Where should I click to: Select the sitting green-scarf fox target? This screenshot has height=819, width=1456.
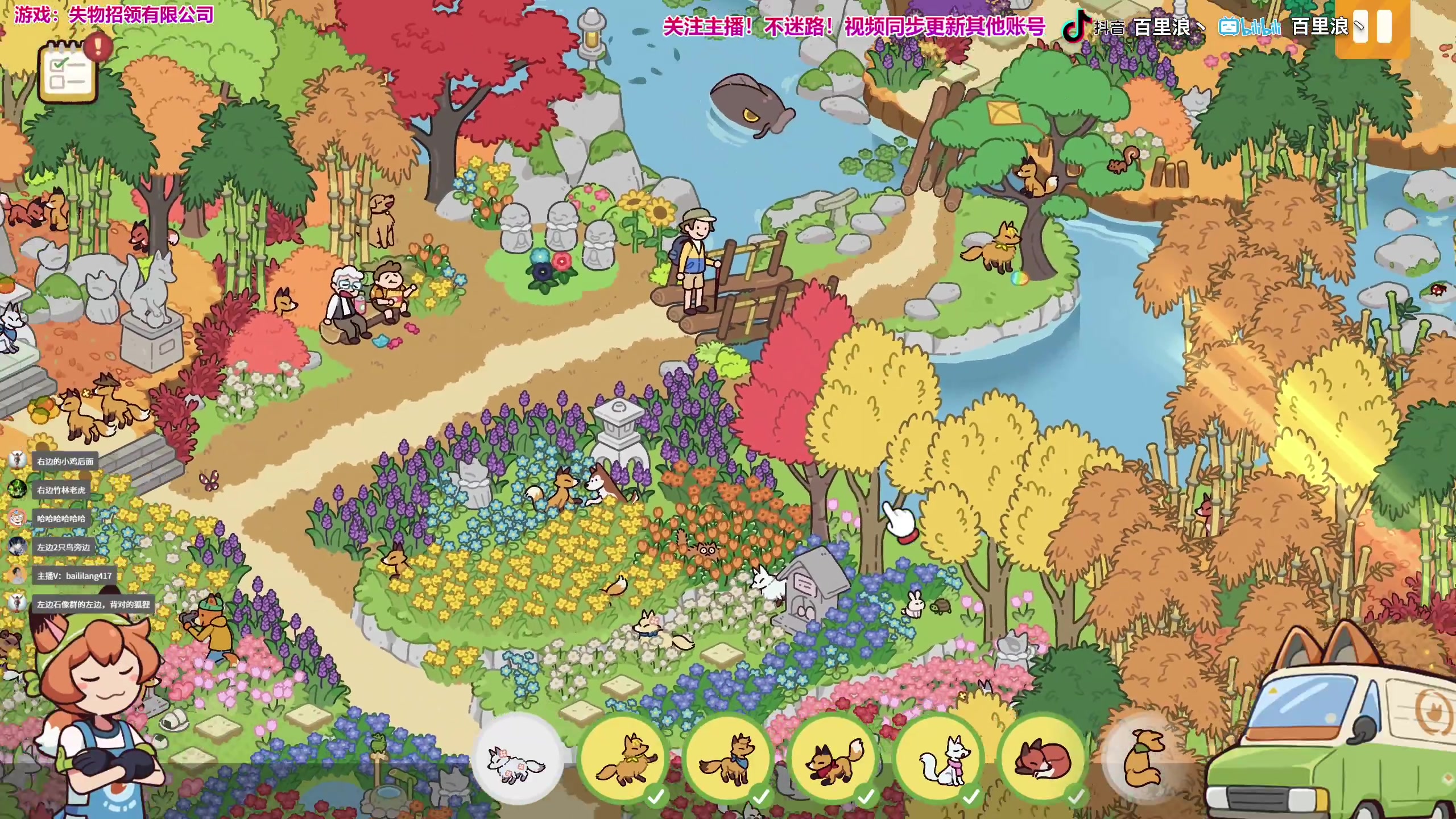(1145, 759)
